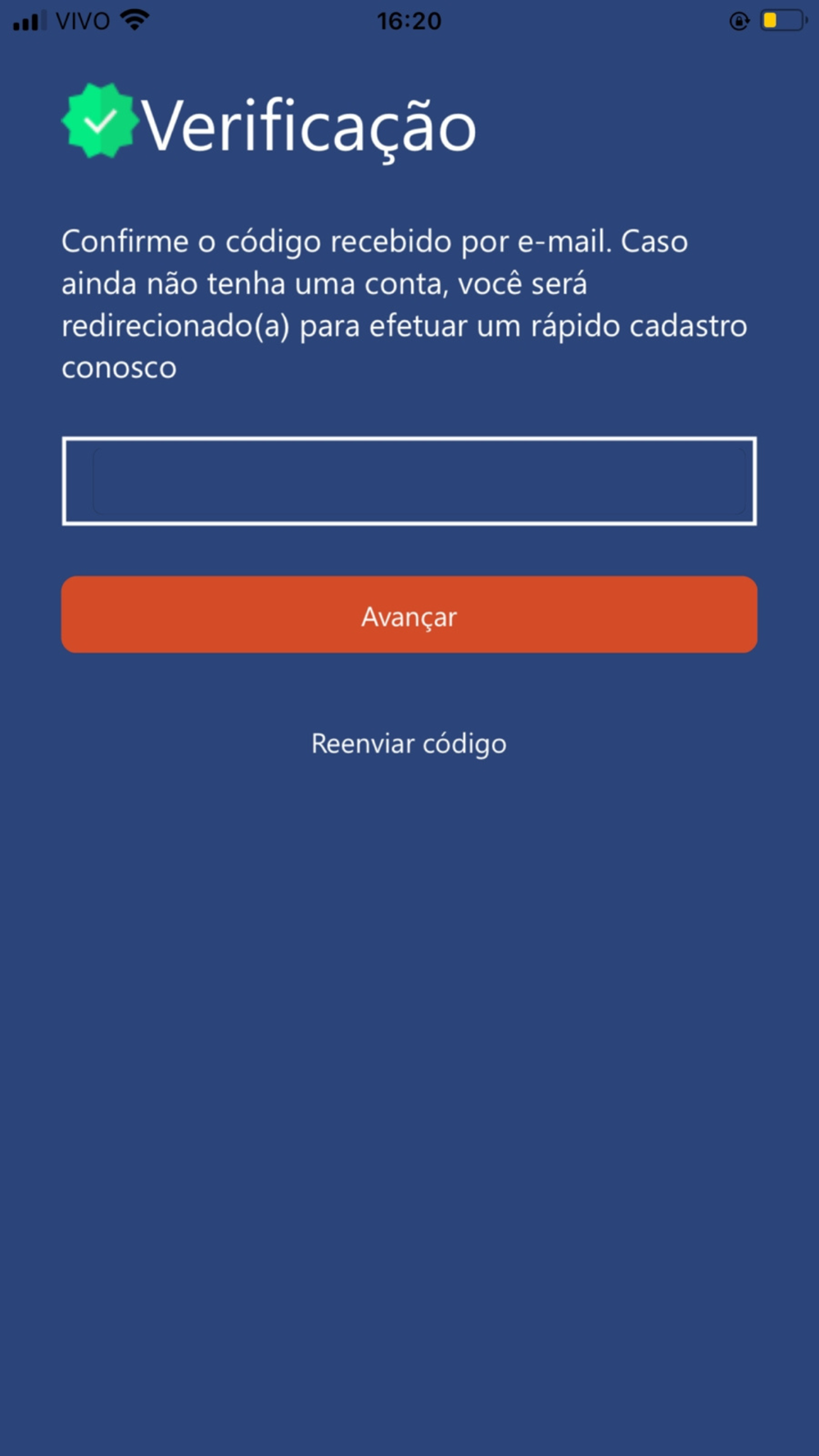Tap the orange Avançar button

409,614
